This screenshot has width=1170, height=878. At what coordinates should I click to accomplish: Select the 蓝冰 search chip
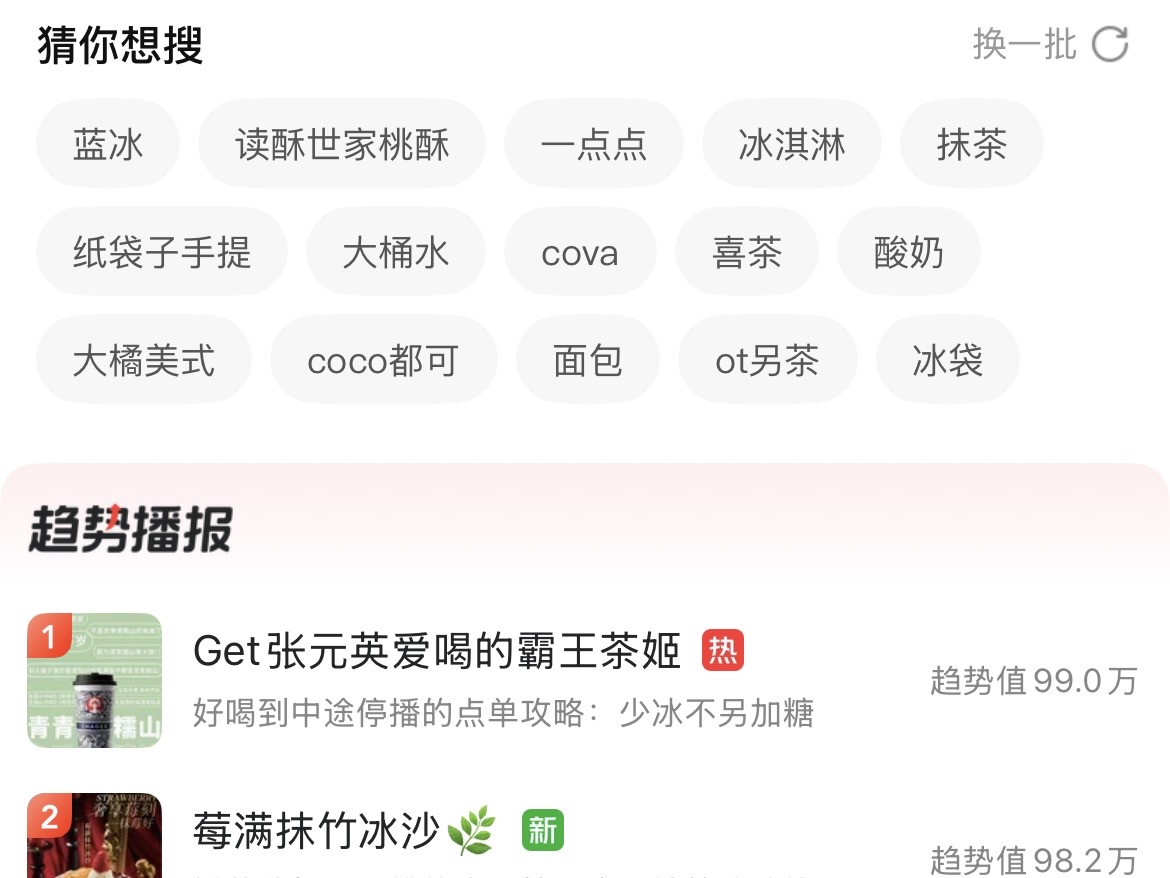108,144
